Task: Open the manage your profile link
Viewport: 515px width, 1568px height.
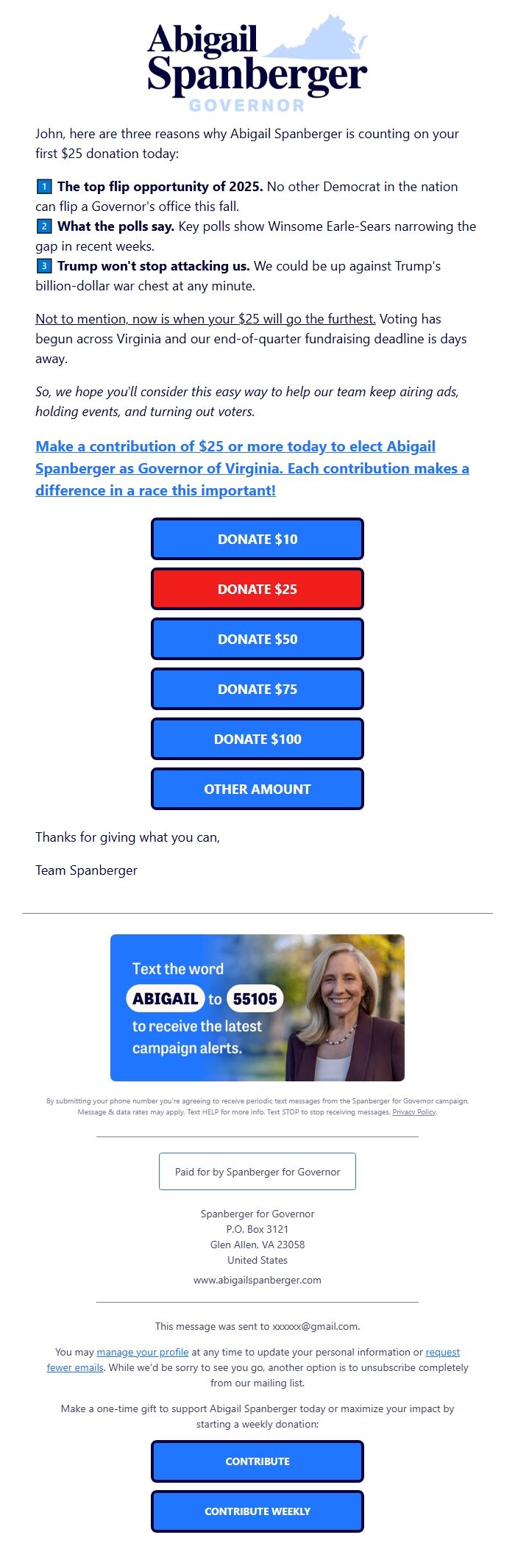Action: click(143, 1352)
